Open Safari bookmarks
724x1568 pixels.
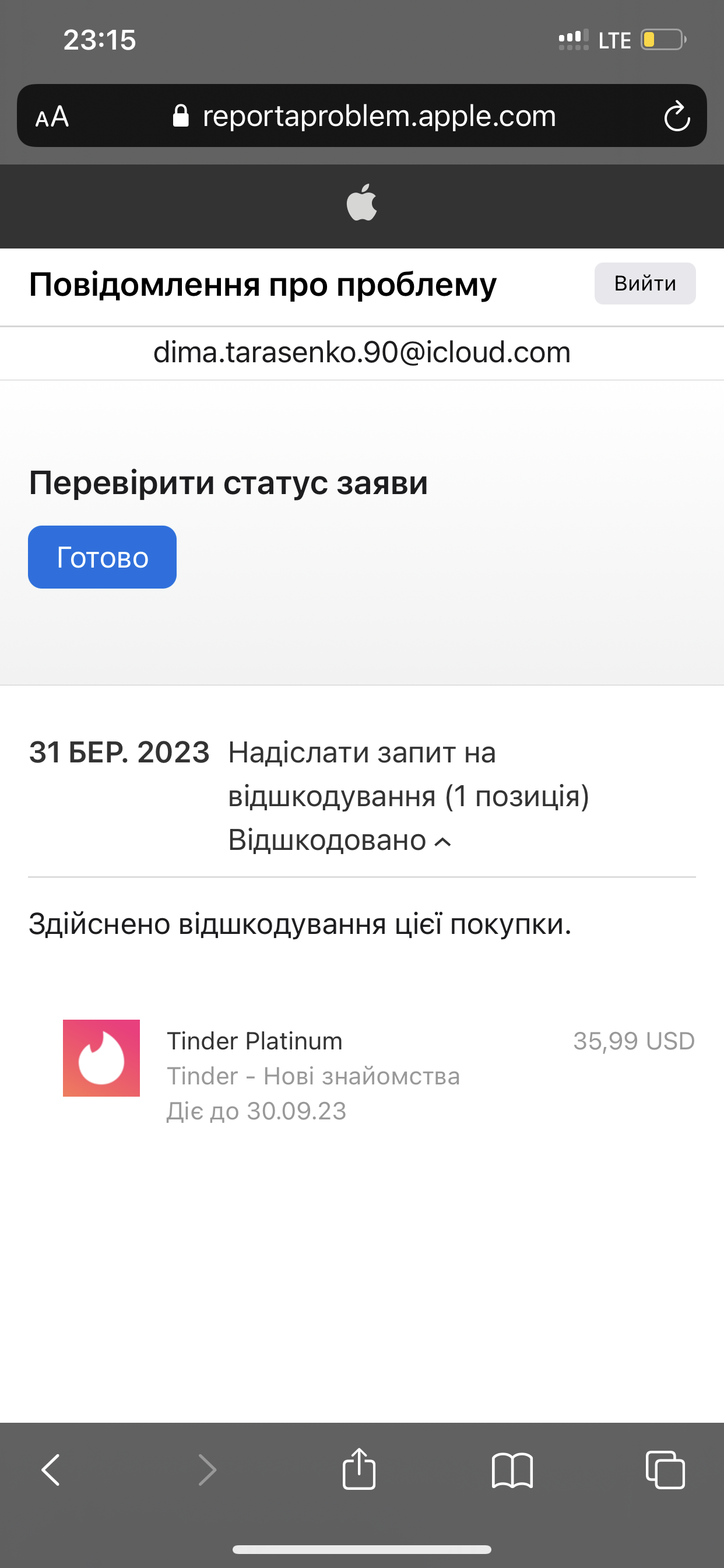pyautogui.click(x=512, y=1471)
